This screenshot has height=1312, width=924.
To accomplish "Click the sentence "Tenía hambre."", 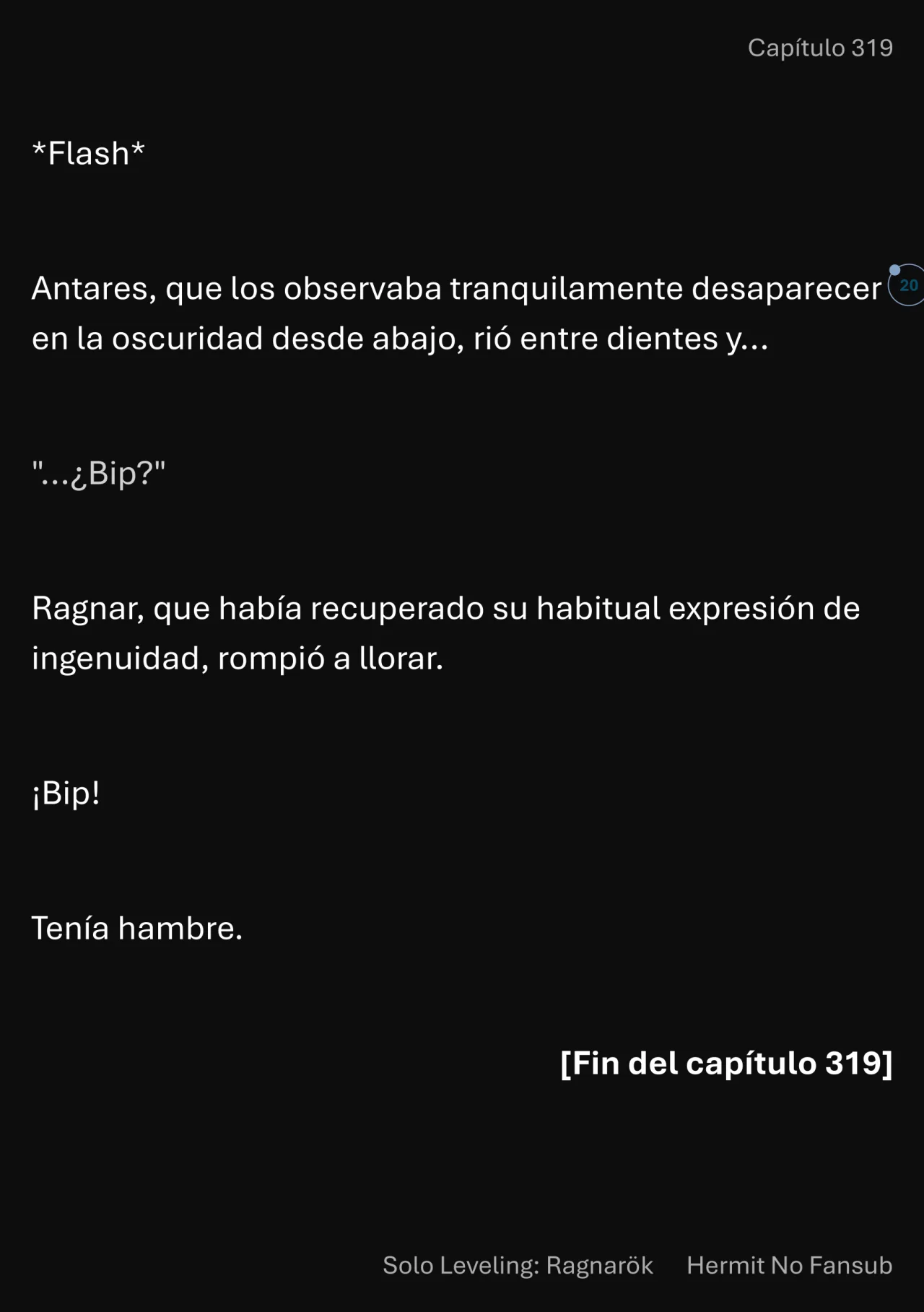I will point(138,927).
